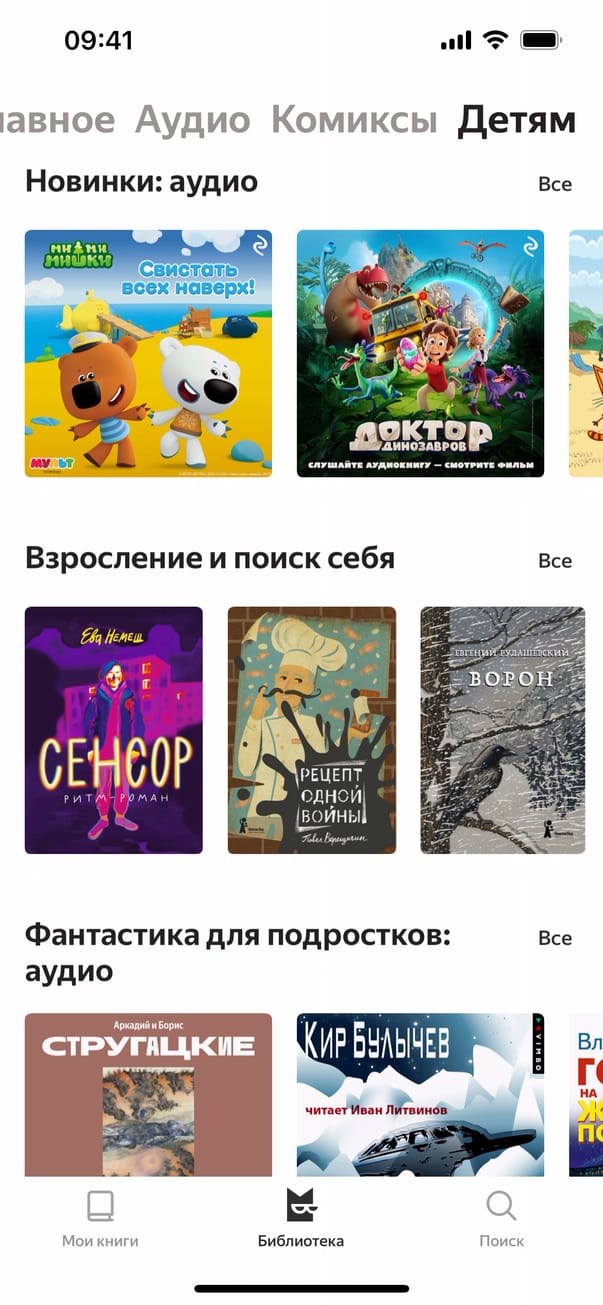Open the Доктор Динозавров audiobook
The image size is (603, 1305).
pyautogui.click(x=420, y=353)
